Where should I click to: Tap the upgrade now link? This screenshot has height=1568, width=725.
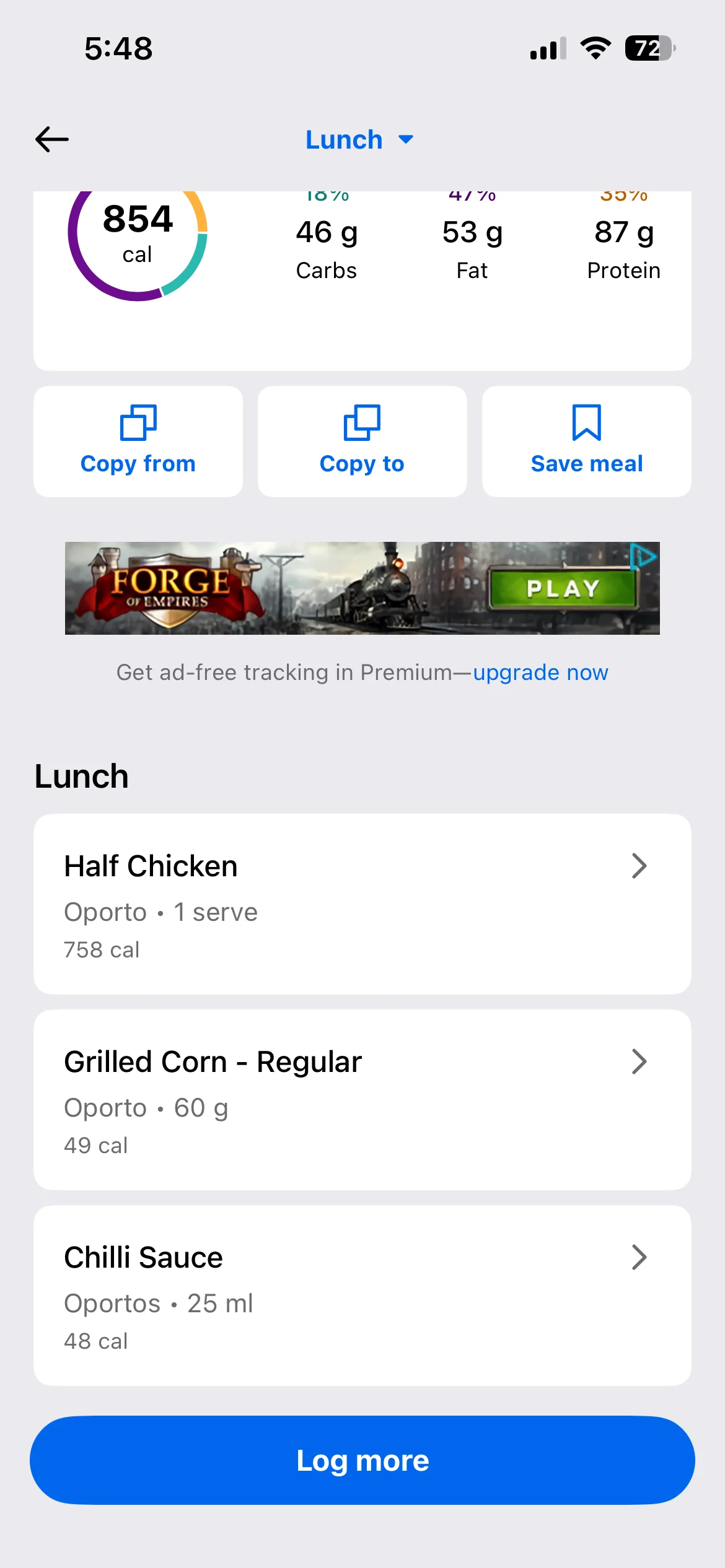540,673
